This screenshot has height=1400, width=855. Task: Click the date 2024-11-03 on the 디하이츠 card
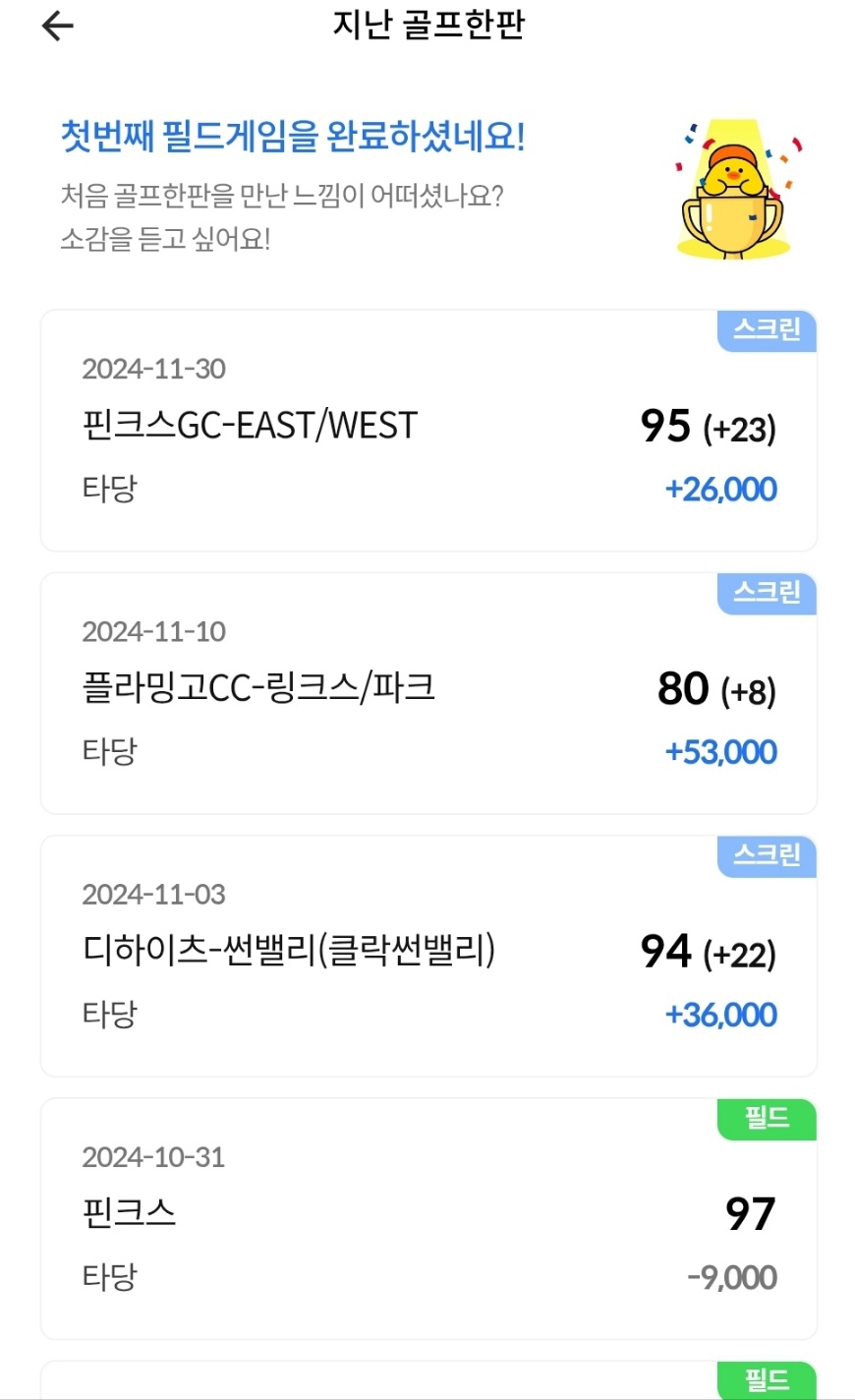click(153, 895)
